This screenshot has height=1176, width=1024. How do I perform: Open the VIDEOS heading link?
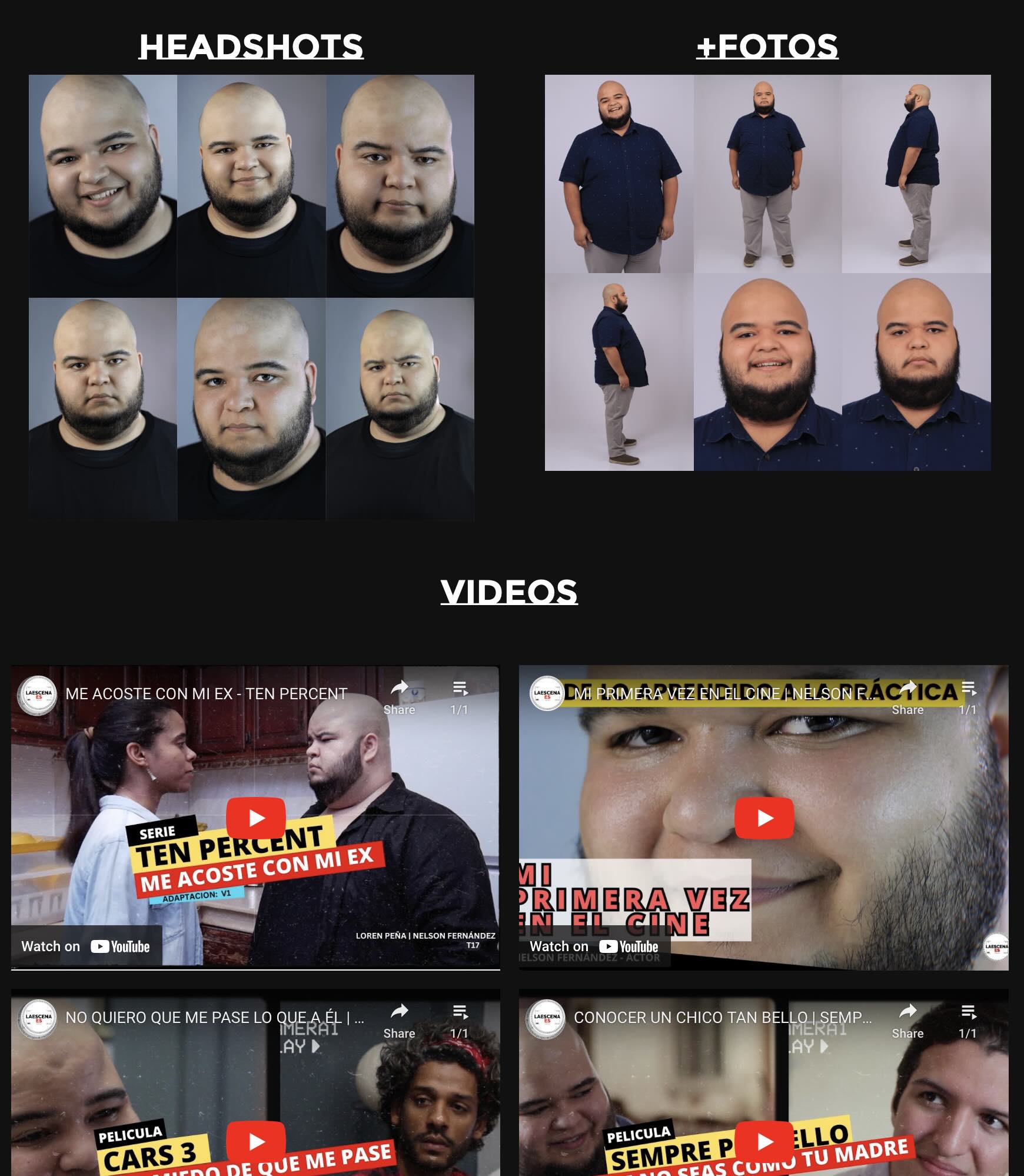[509, 592]
